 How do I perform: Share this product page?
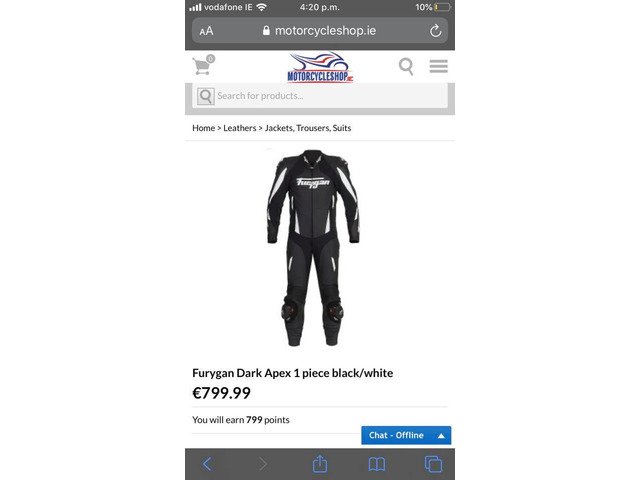point(320,464)
